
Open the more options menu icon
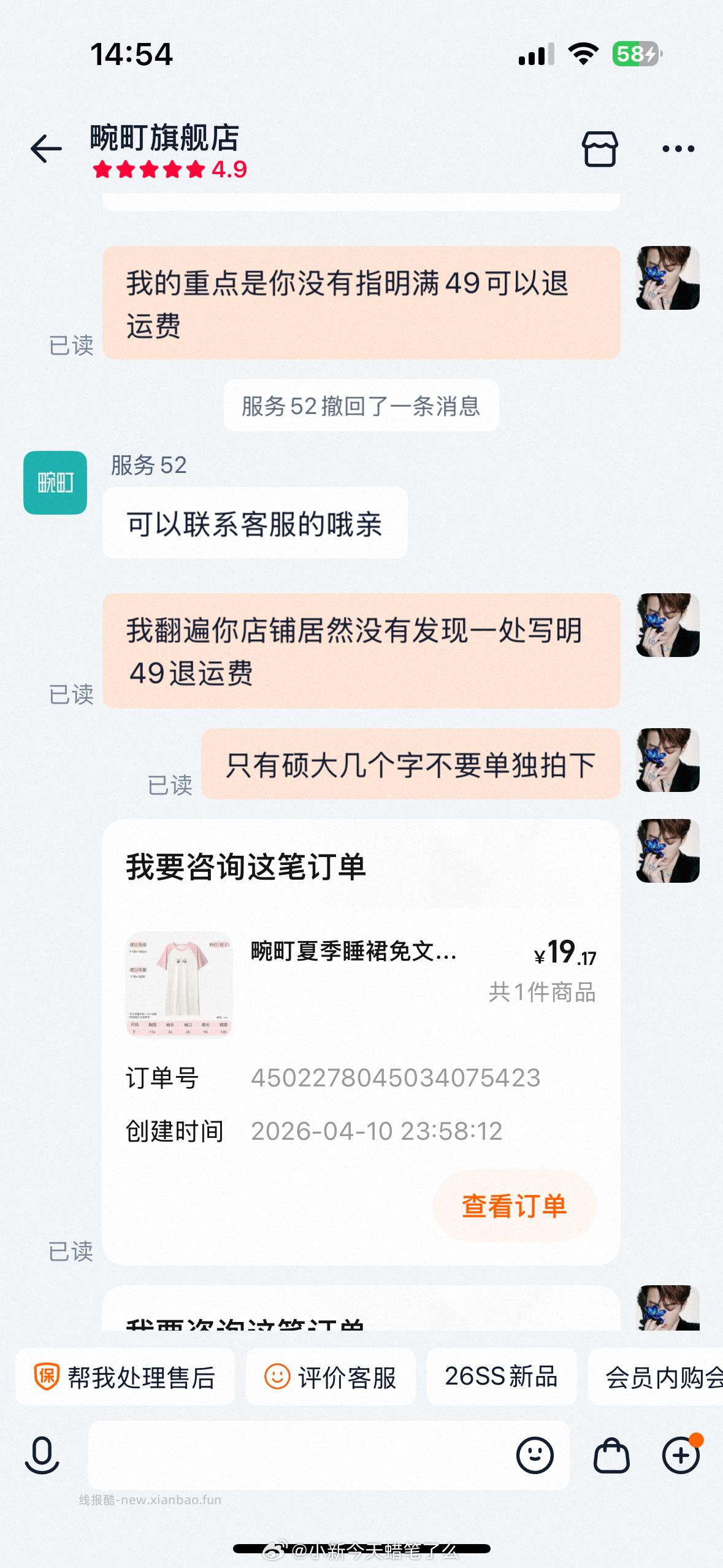(678, 147)
